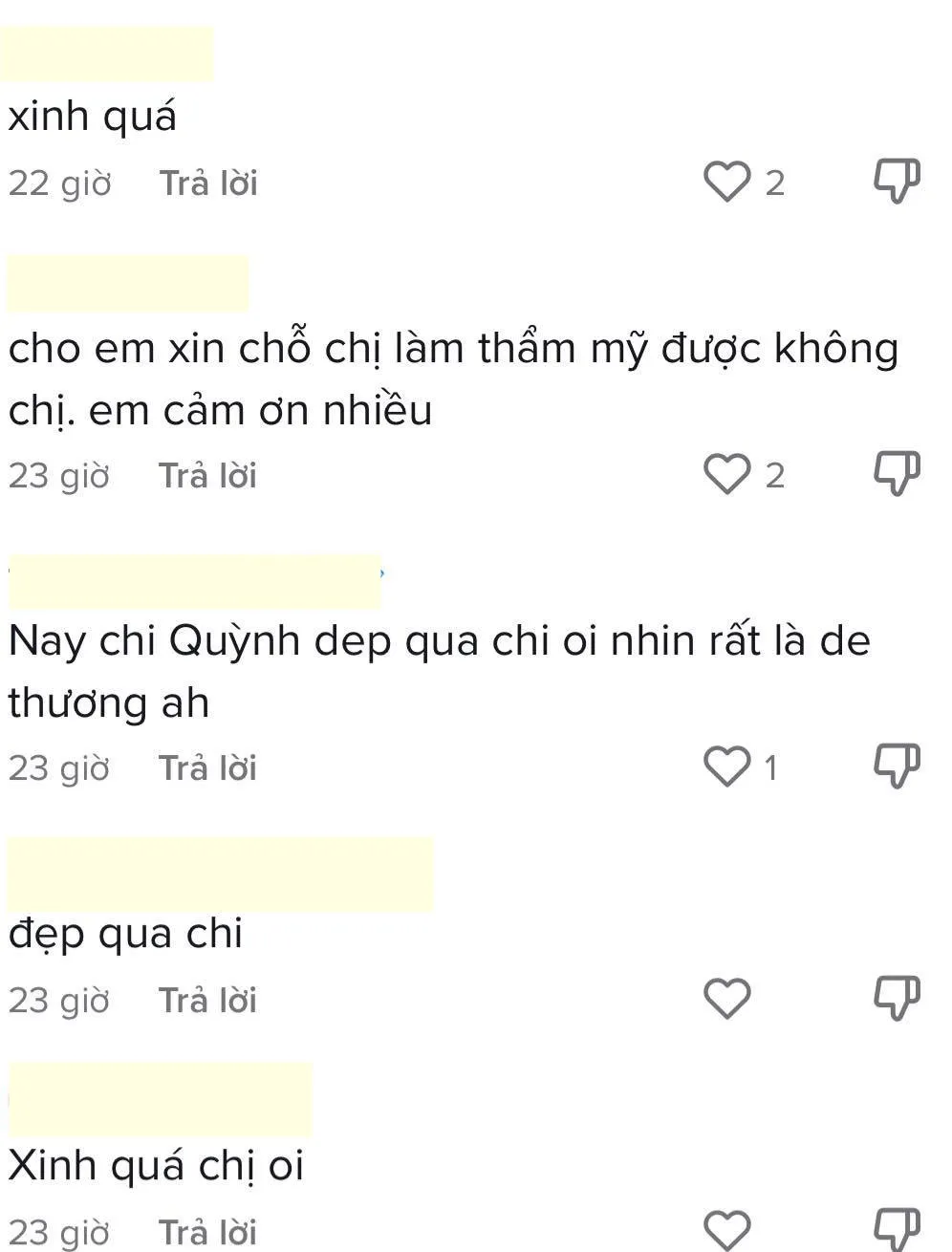
Task: Reply to the "xinh quá" comment
Action: (x=208, y=183)
